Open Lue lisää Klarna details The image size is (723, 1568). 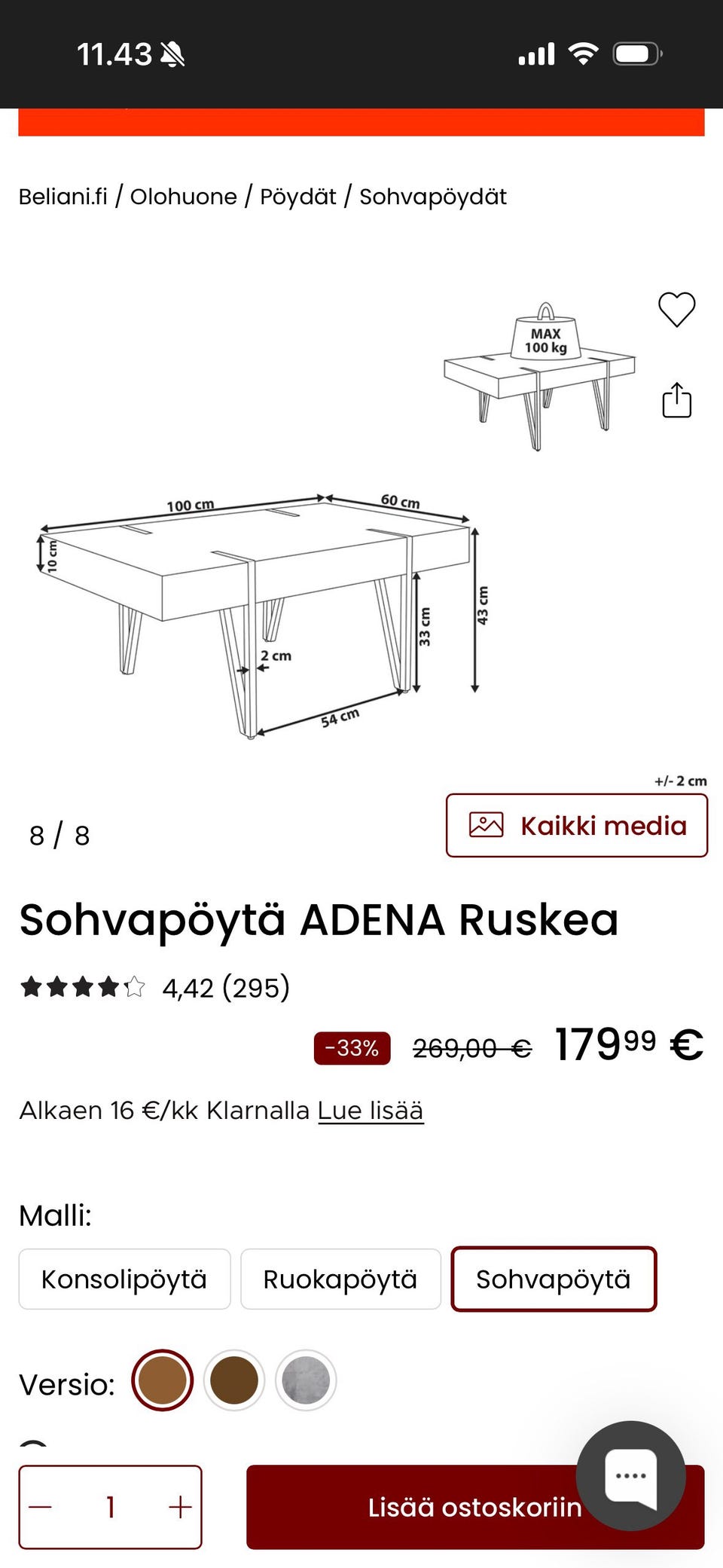point(371,1110)
